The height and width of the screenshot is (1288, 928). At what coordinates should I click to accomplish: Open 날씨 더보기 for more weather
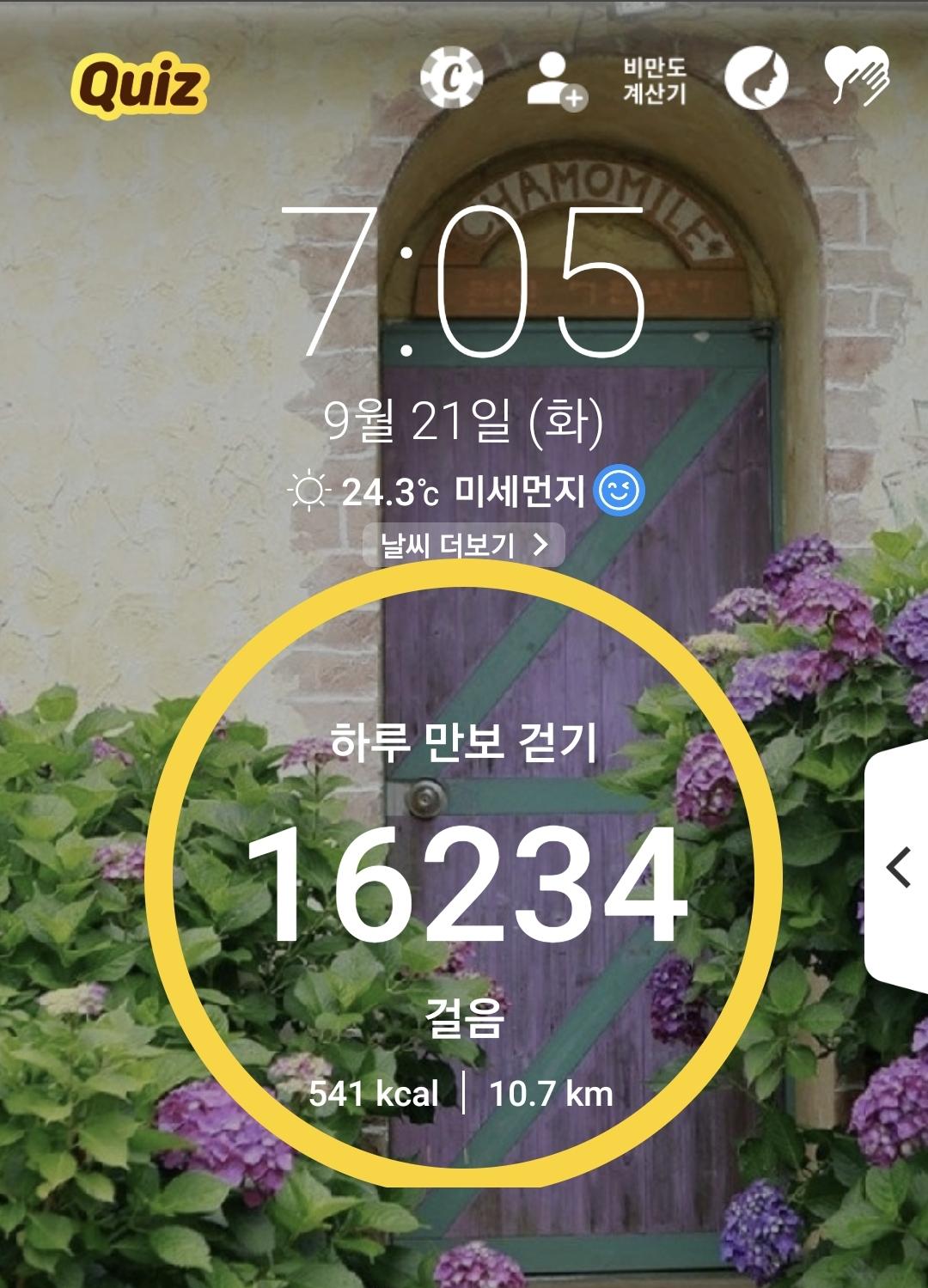[464, 545]
